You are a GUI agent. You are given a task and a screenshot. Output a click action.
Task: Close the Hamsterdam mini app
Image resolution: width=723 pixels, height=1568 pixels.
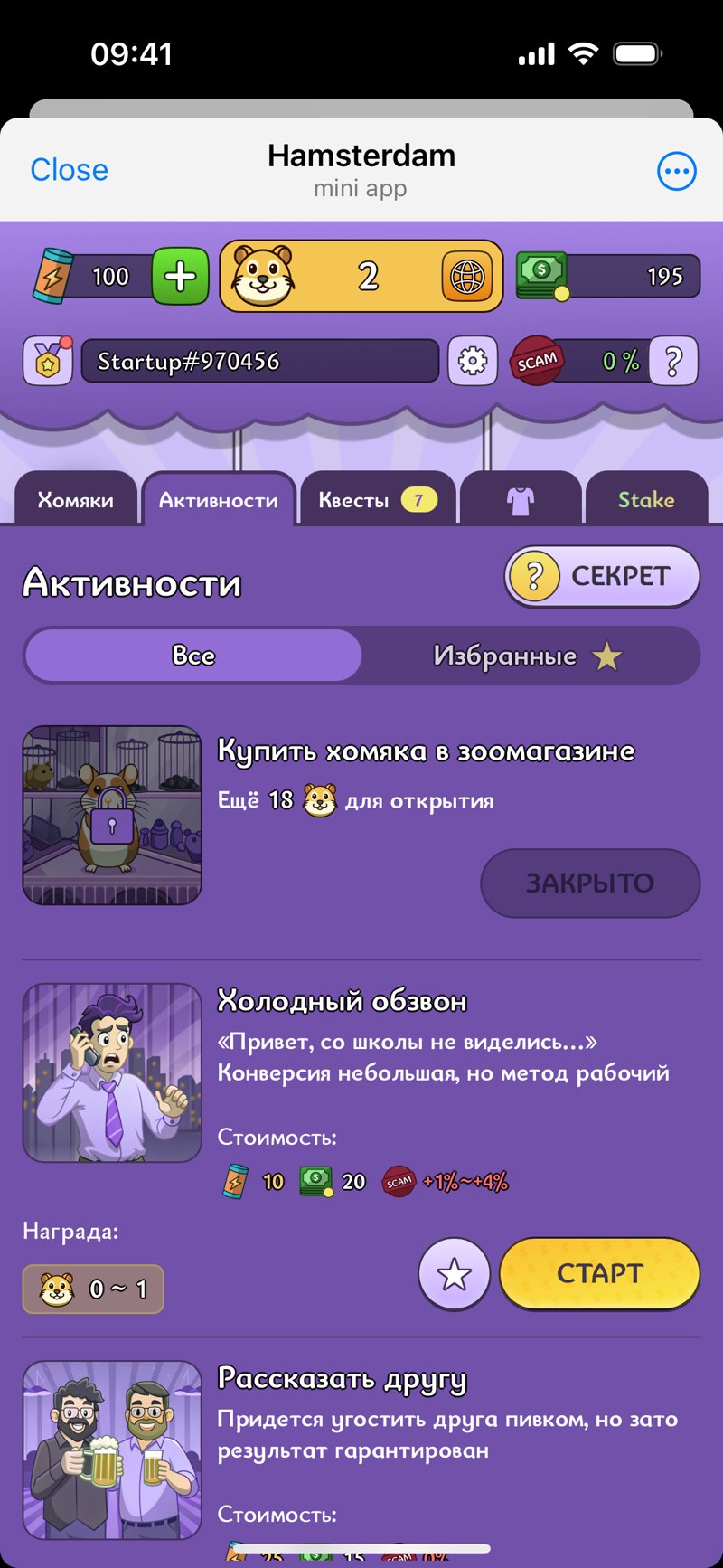pos(69,170)
